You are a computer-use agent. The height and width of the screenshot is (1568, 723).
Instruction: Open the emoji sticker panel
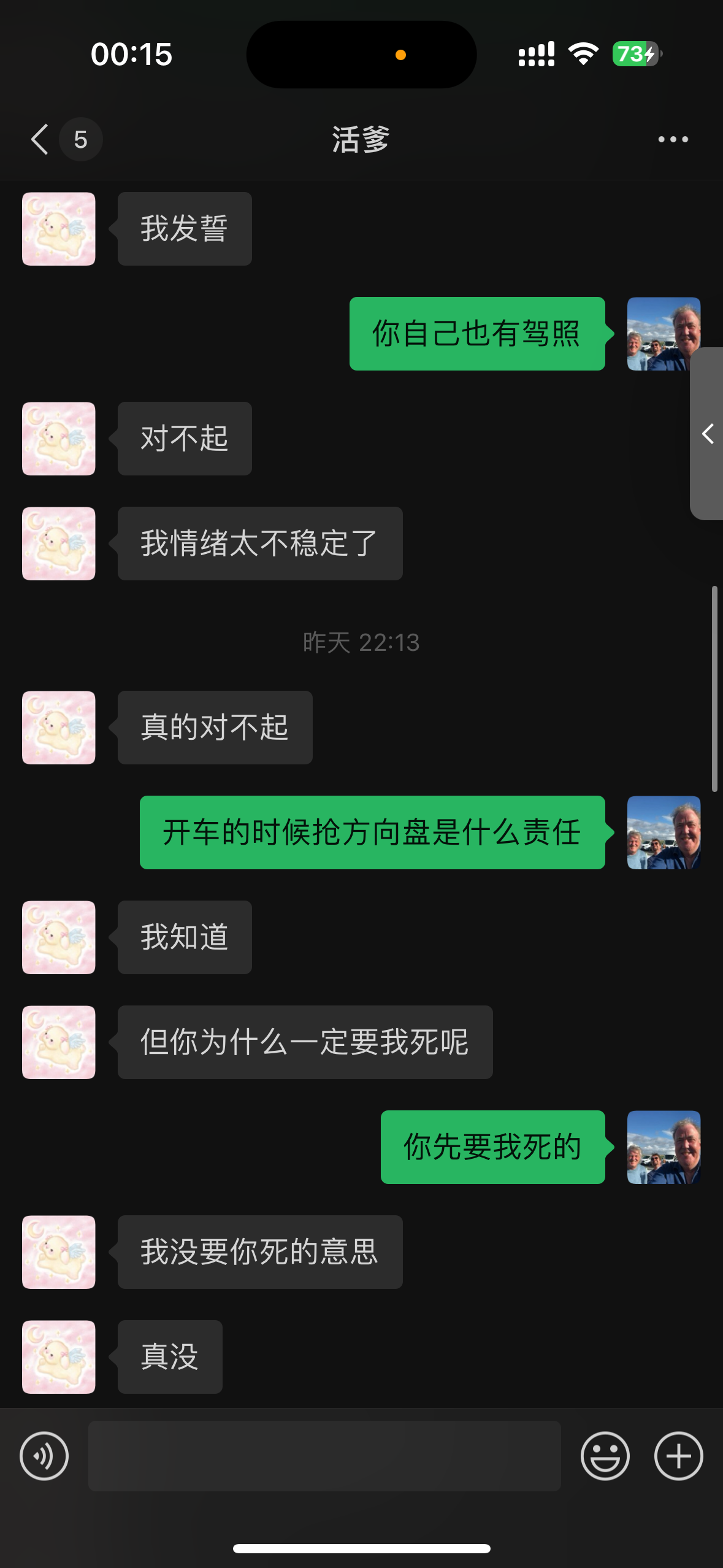coord(605,1456)
